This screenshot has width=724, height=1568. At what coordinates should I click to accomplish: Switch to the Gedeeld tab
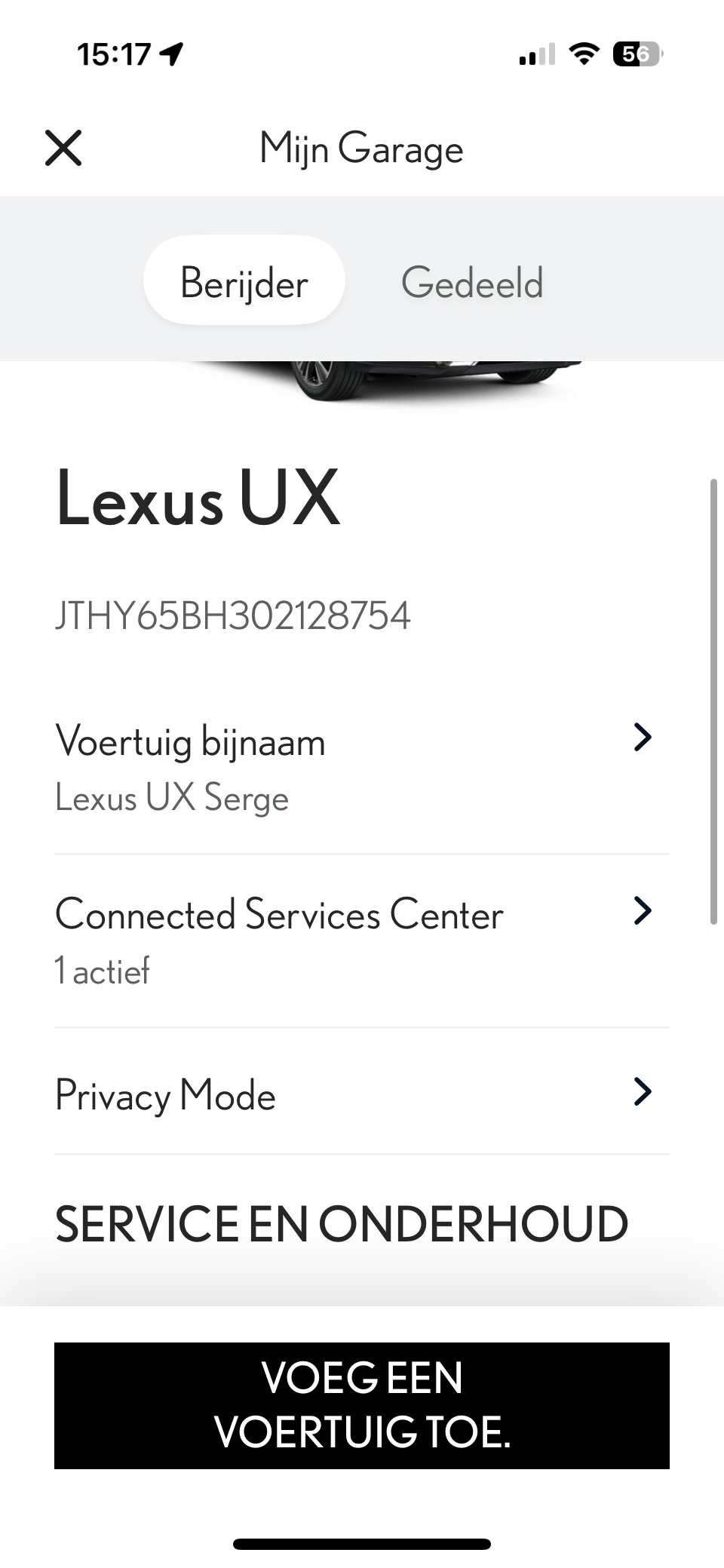(472, 283)
